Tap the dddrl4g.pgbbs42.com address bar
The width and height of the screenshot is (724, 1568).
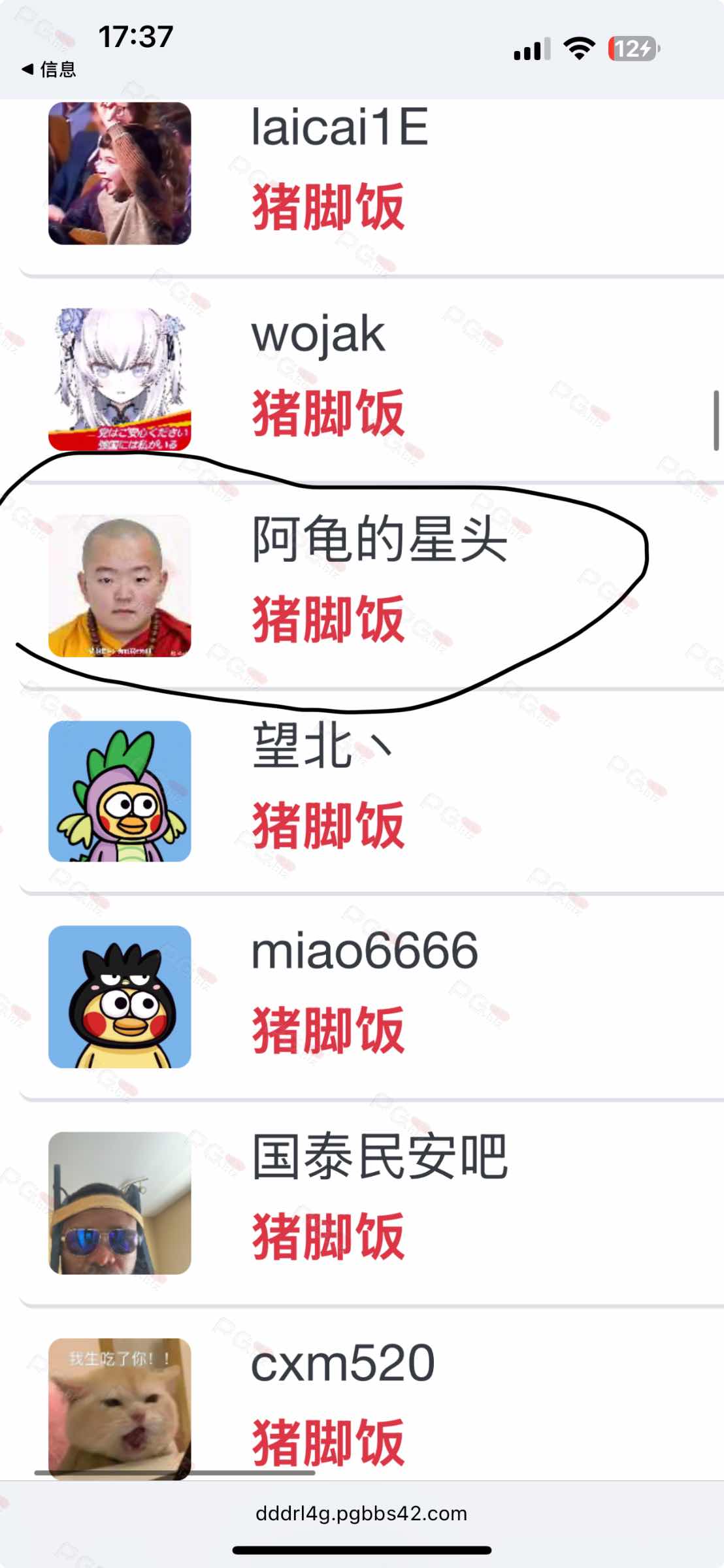(361, 1514)
